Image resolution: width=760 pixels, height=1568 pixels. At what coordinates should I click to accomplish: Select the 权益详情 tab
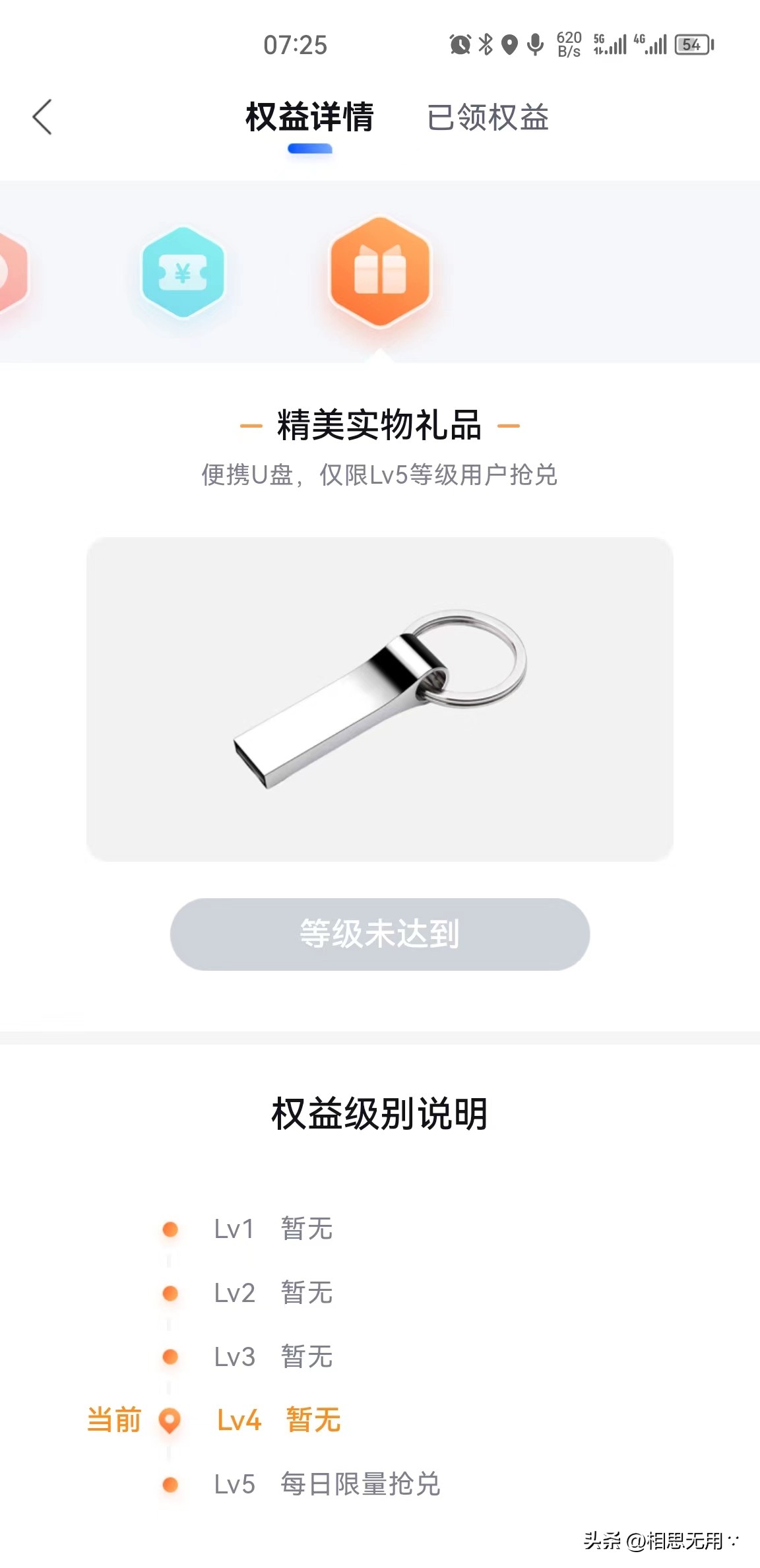[309, 117]
